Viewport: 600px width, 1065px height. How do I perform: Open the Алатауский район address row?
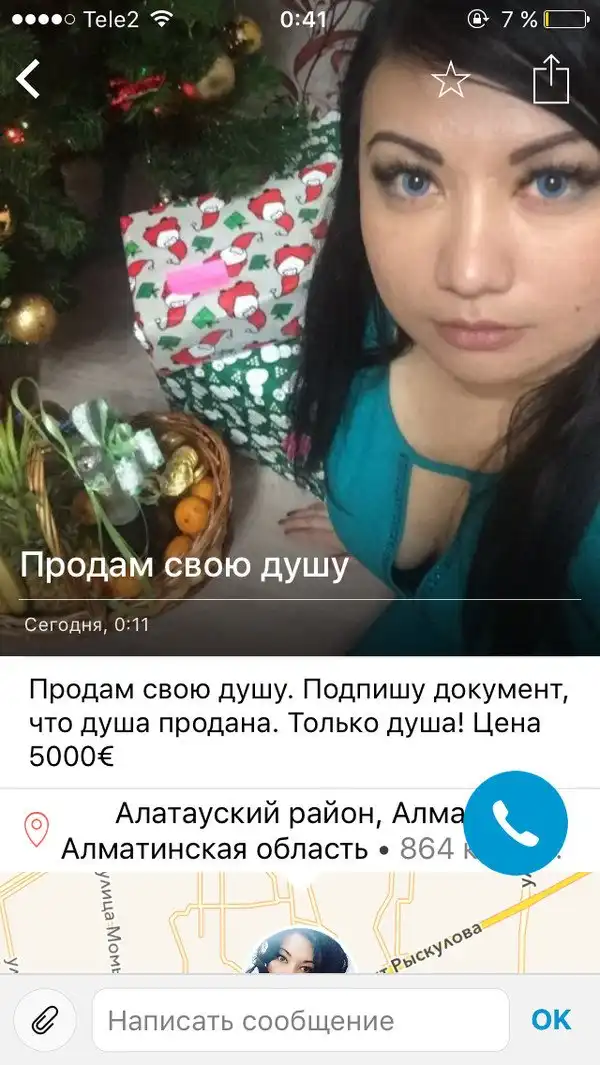click(x=250, y=830)
